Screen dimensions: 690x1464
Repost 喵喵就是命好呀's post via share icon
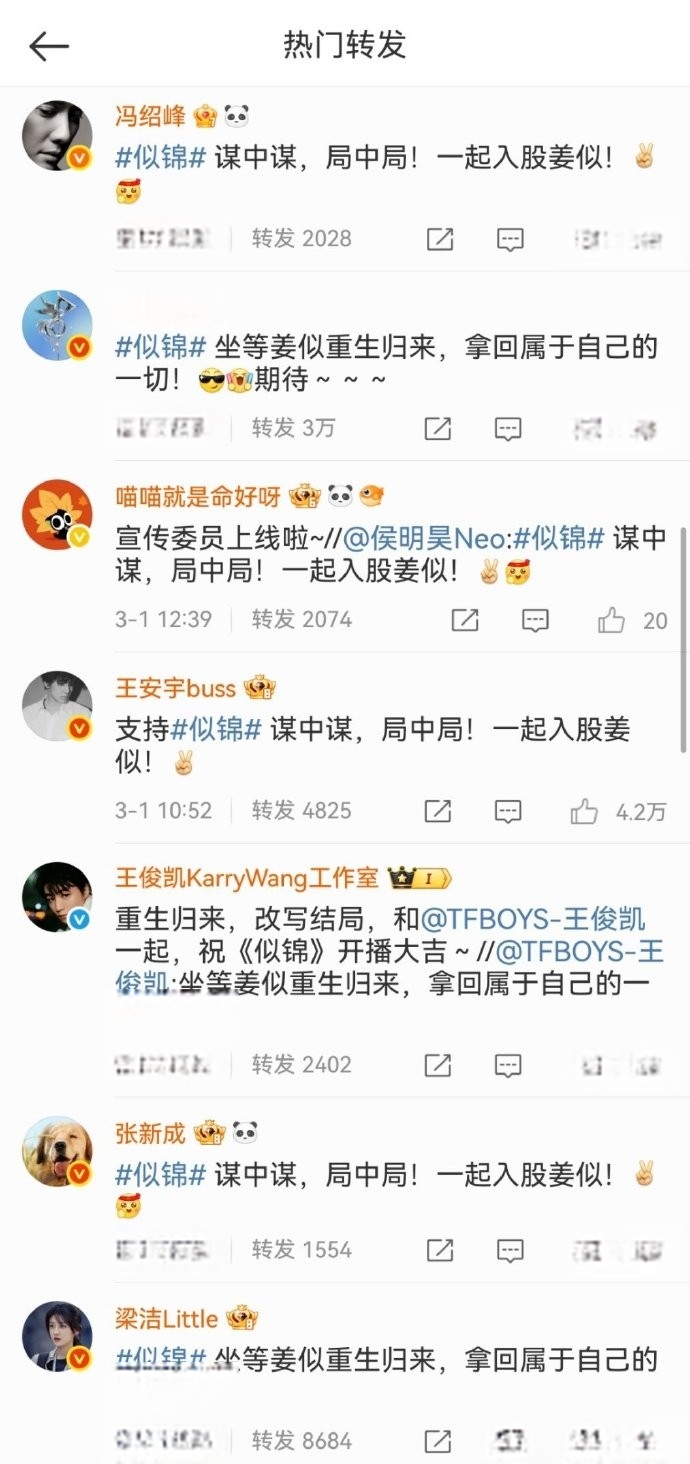tap(465, 620)
